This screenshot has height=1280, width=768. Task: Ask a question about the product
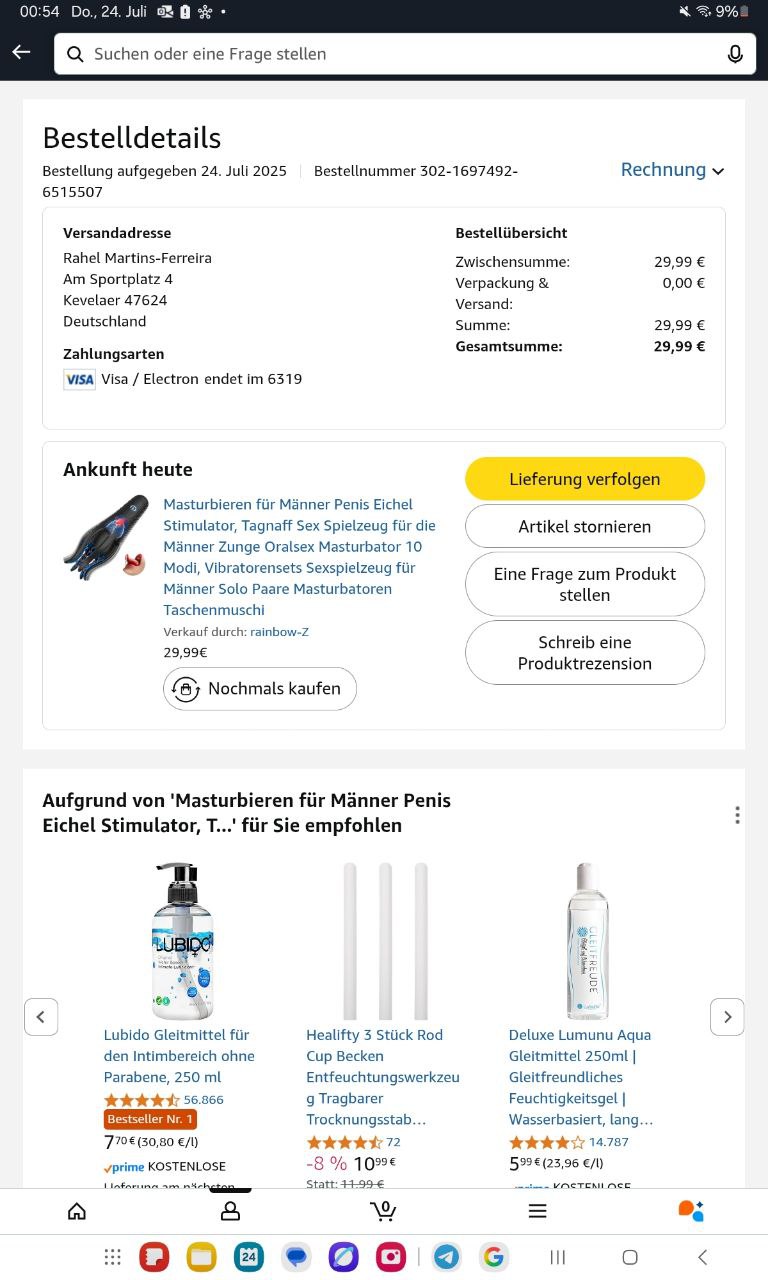pos(584,584)
